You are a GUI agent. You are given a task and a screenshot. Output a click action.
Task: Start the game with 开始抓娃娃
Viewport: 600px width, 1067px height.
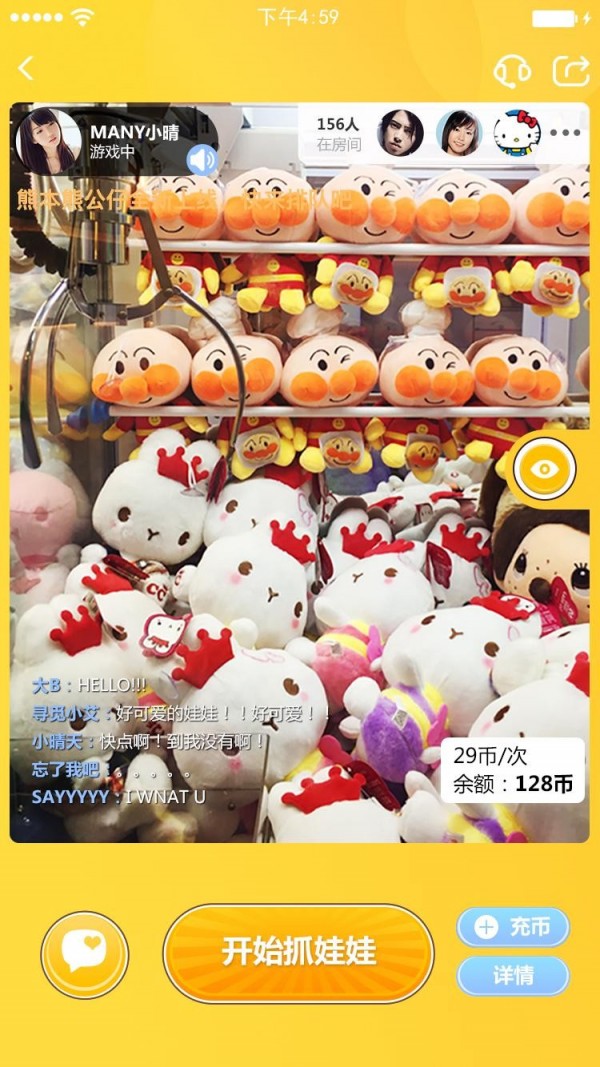[x=298, y=952]
